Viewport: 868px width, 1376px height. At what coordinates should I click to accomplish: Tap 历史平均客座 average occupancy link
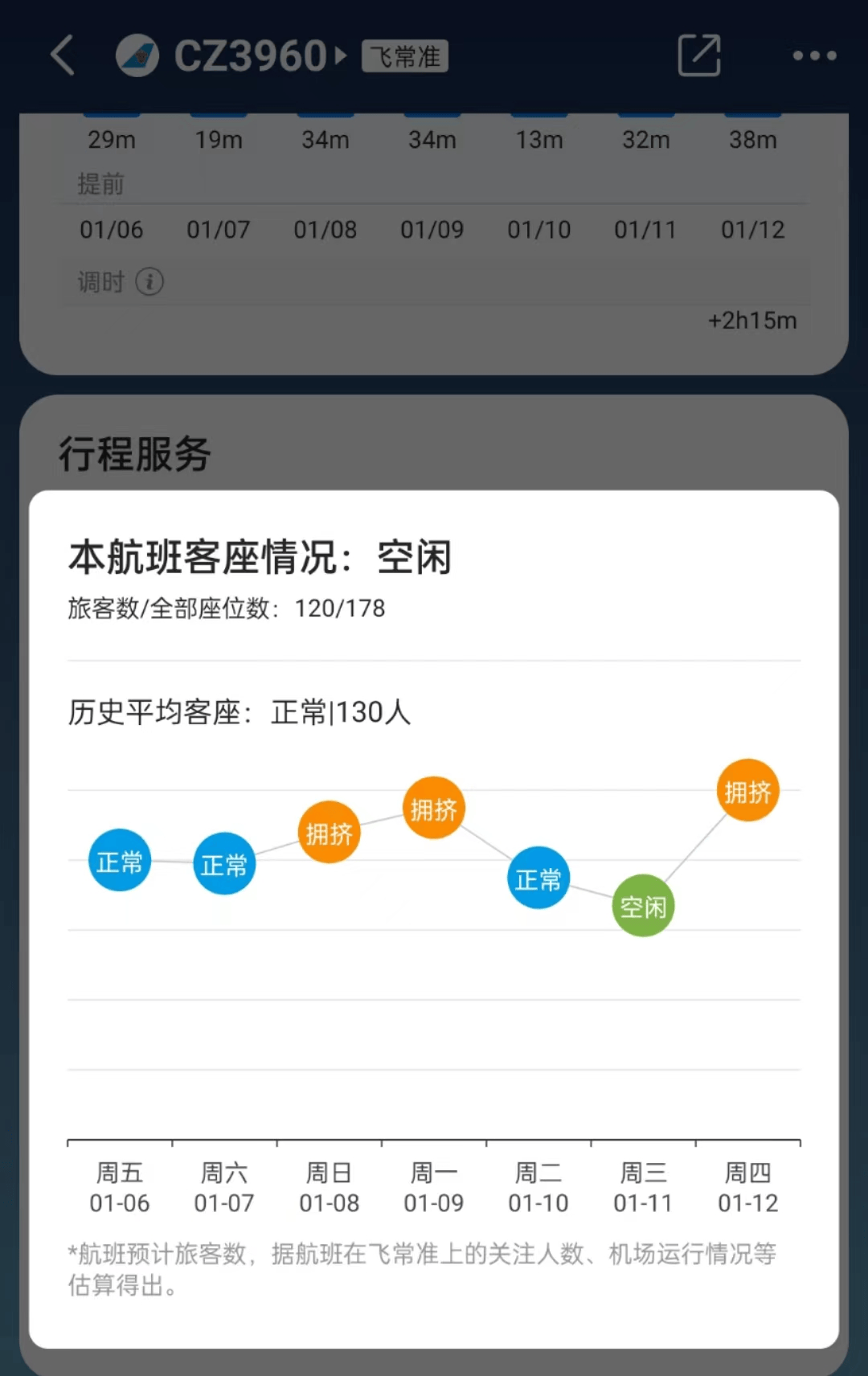(238, 711)
